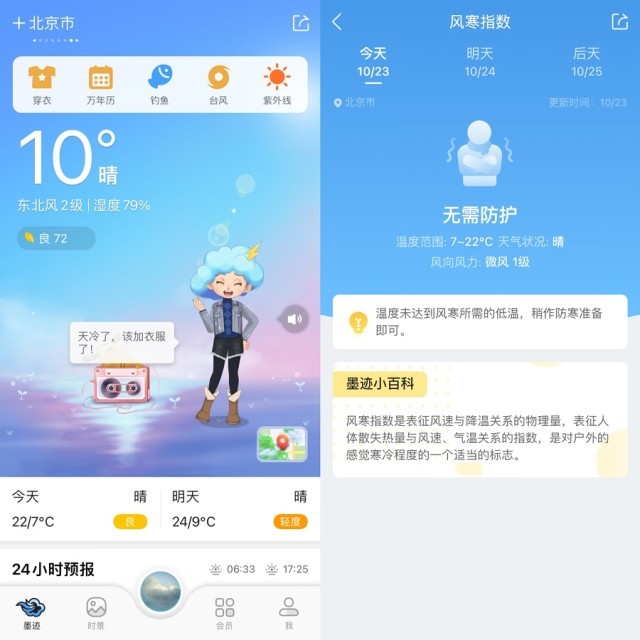Open today's forecast card 22/7°C
The width and height of the screenshot is (640, 640).
[x=80, y=509]
